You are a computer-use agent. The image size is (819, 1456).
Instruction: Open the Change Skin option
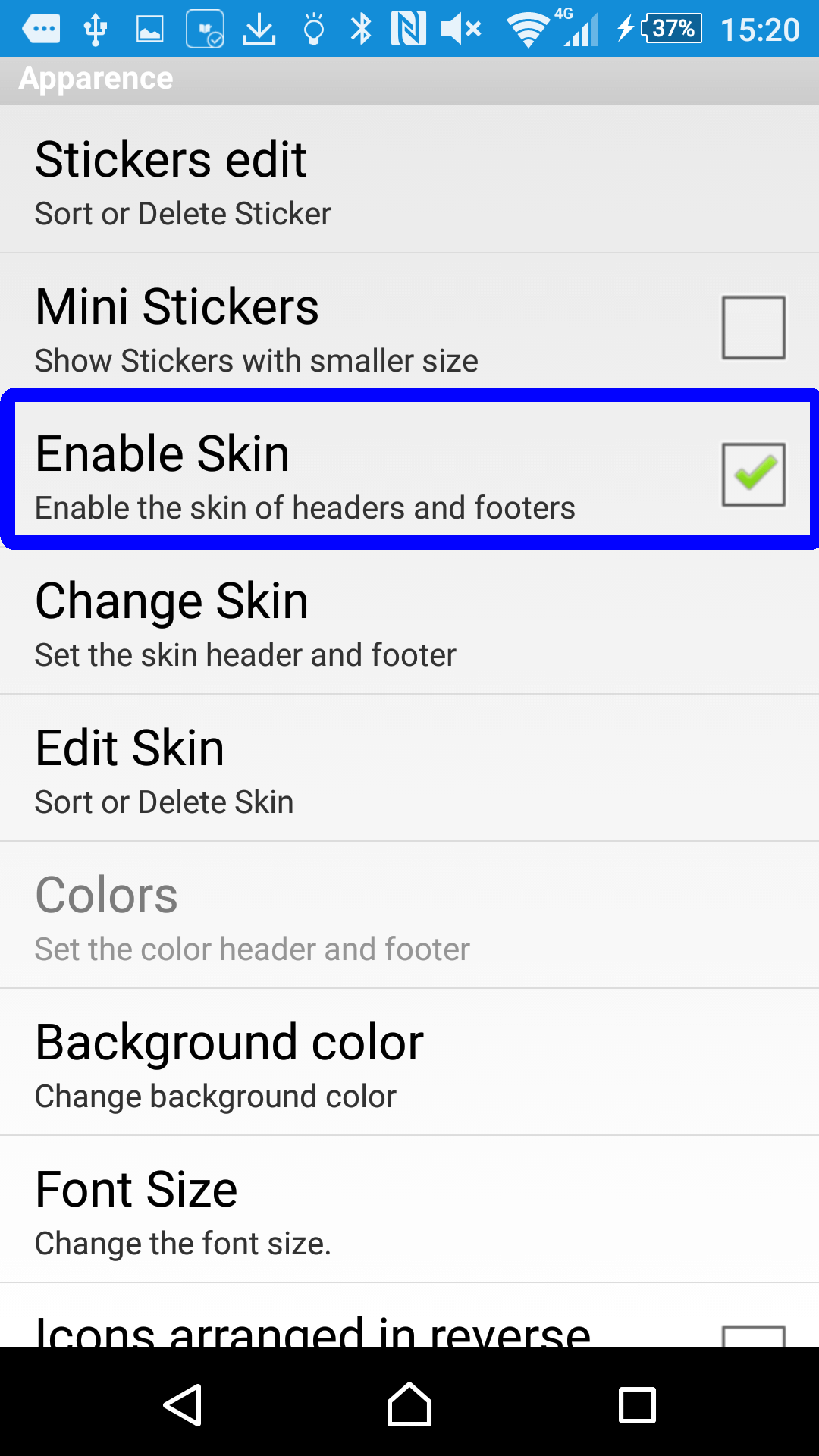(409, 620)
